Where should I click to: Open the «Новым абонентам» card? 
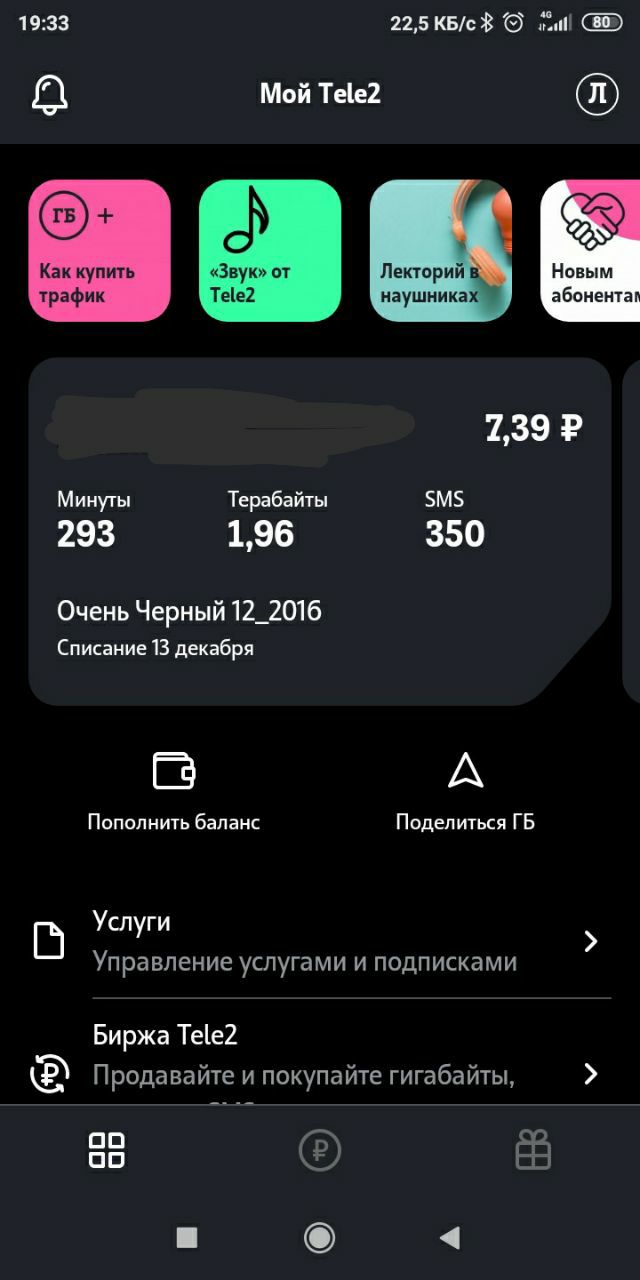point(594,250)
